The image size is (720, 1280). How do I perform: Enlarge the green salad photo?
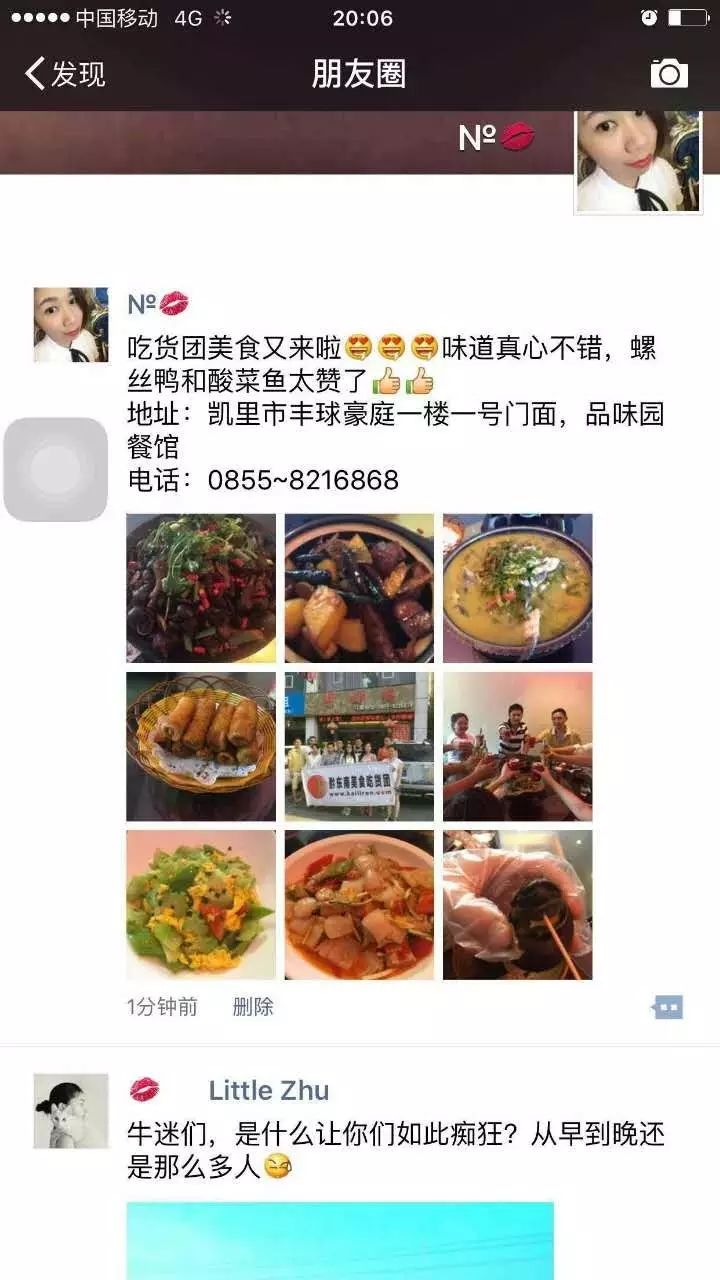201,904
